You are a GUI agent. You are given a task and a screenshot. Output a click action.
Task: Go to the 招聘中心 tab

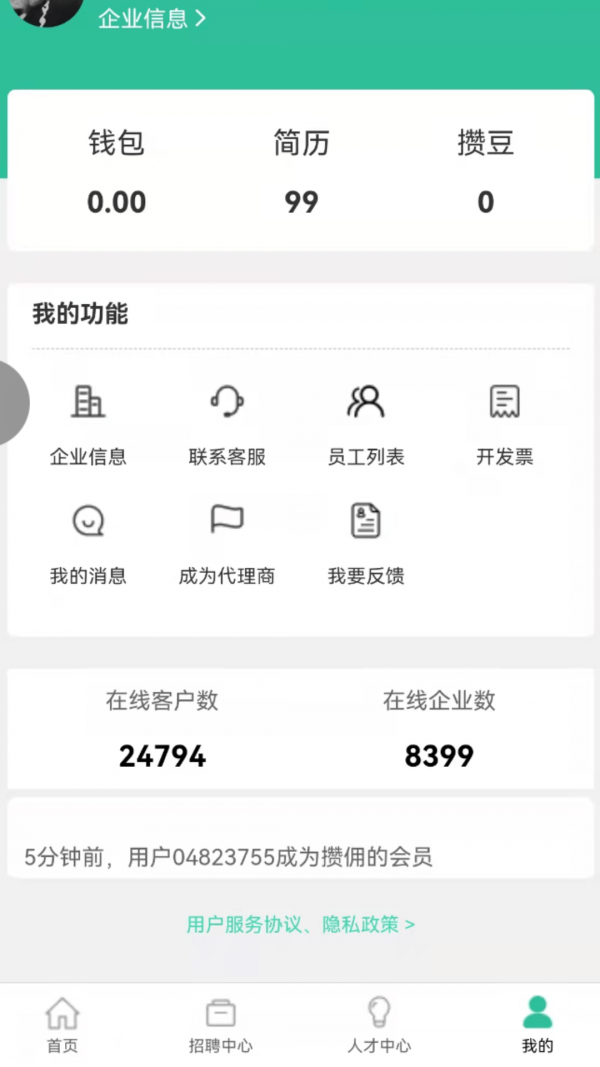(220, 1025)
